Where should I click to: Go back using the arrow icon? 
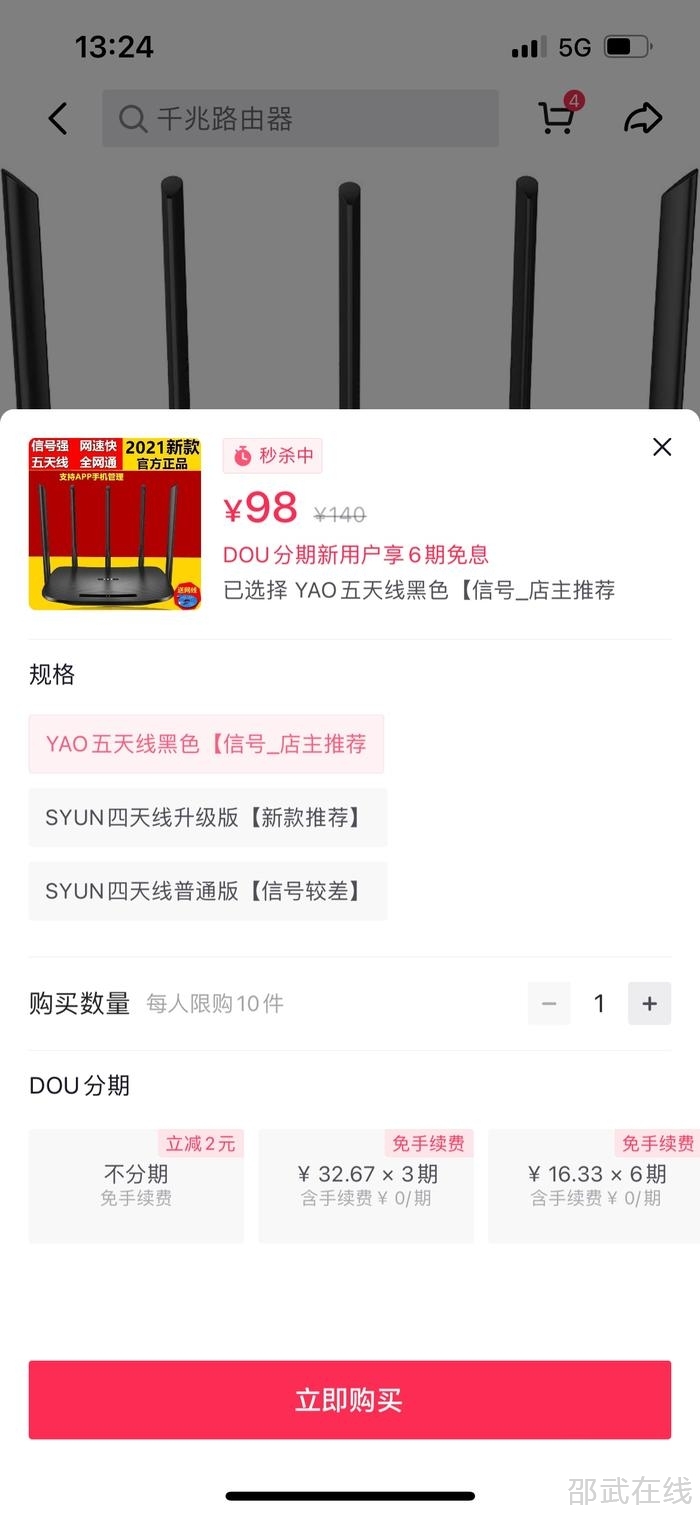58,119
